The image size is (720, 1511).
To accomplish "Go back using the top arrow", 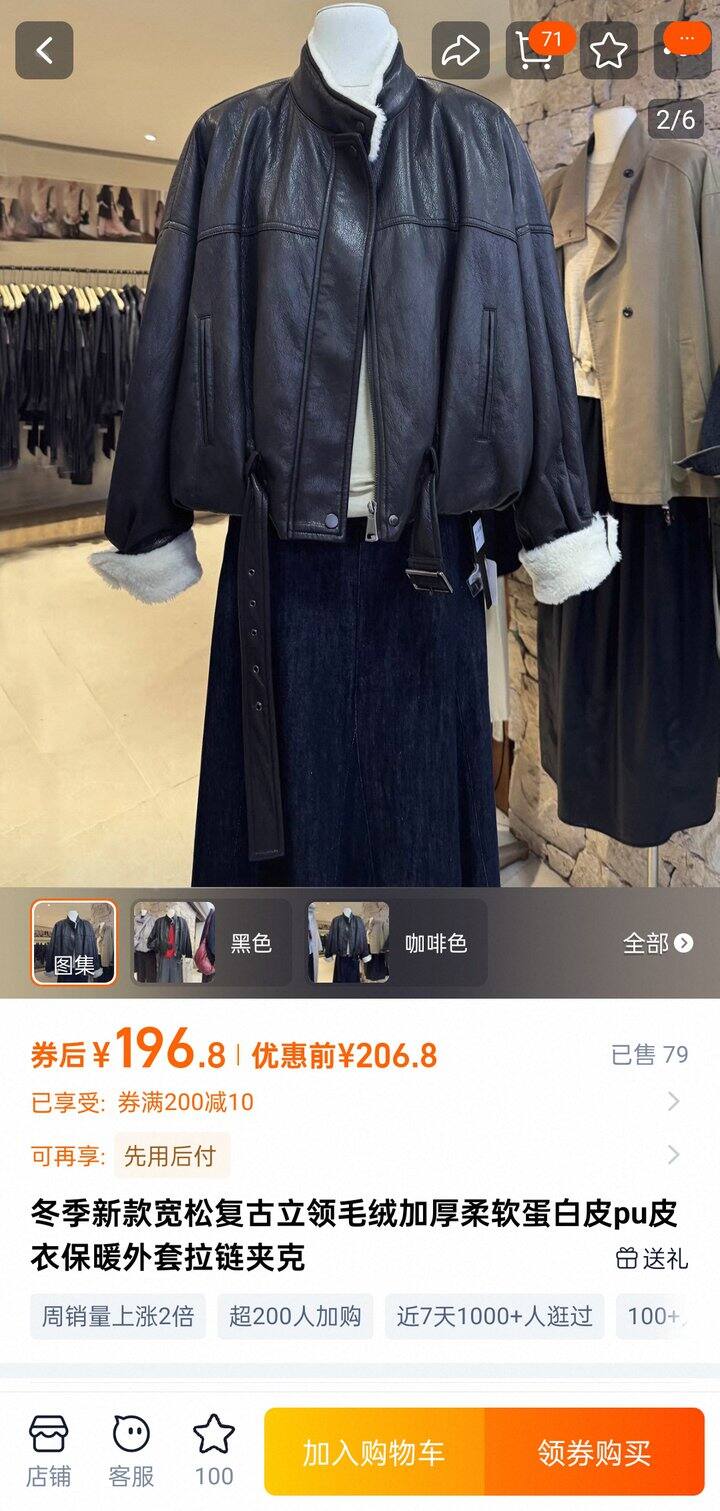I will [x=44, y=51].
